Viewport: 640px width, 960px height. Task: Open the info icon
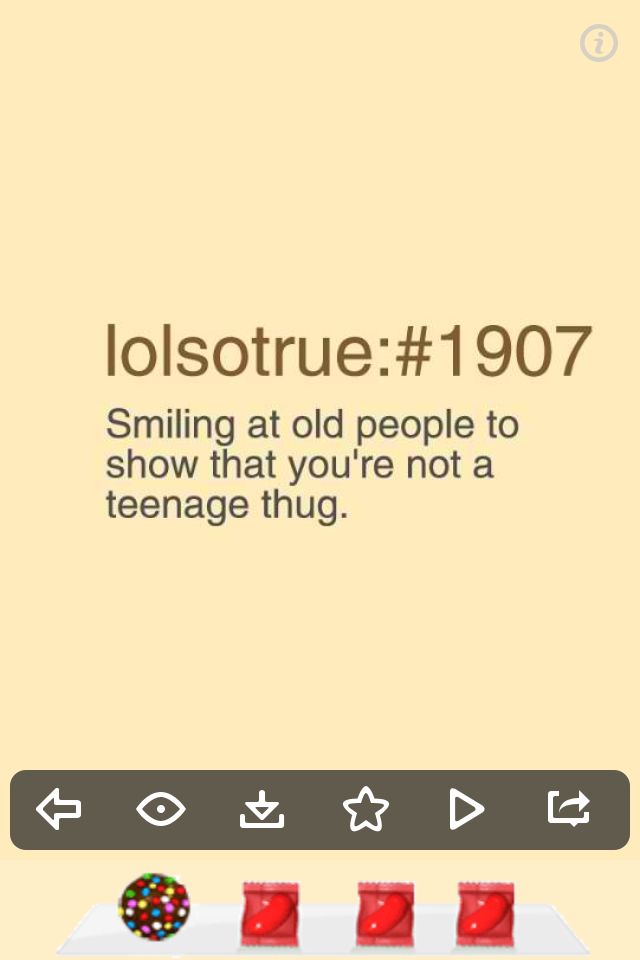click(599, 43)
